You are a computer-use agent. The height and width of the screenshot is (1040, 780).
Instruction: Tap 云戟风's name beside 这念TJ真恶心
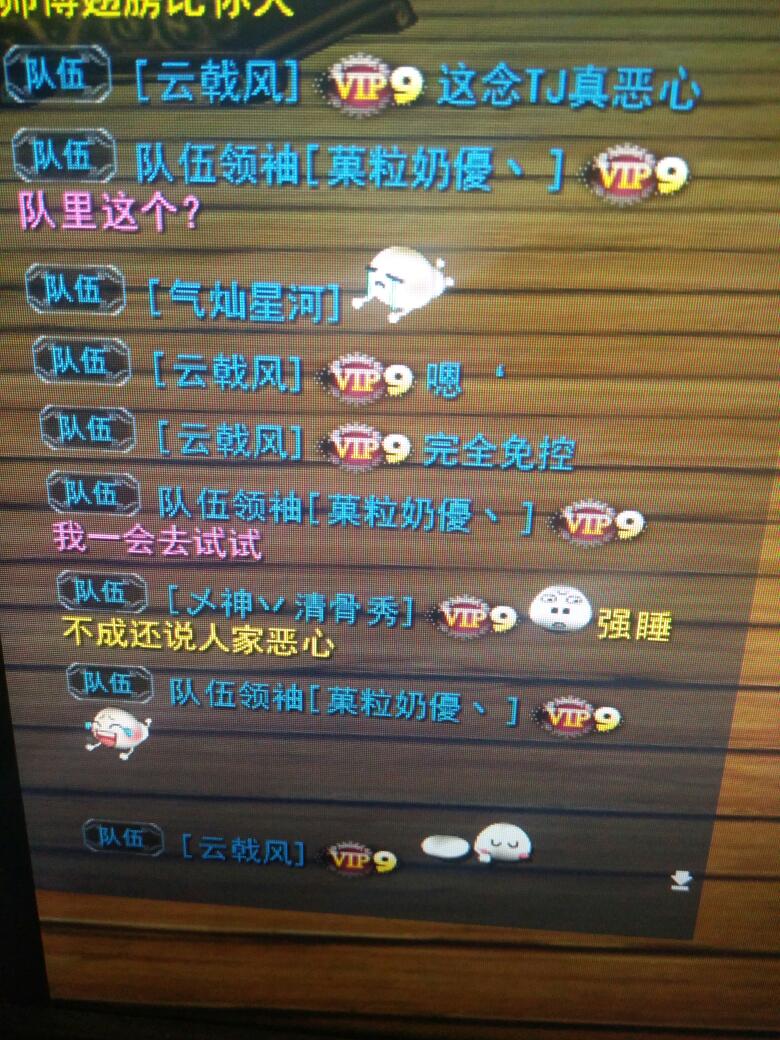pos(217,84)
